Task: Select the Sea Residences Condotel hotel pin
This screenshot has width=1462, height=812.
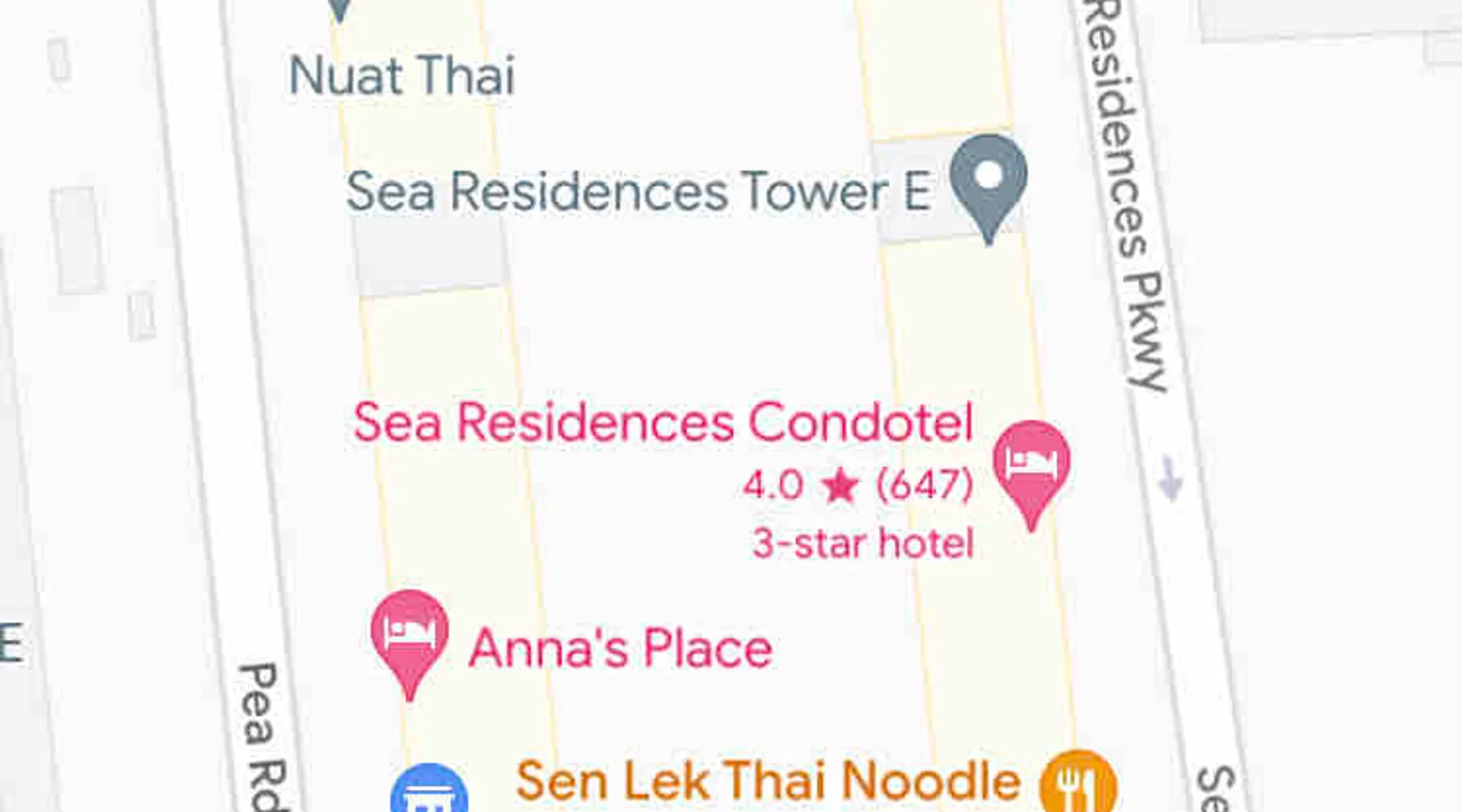Action: [1032, 466]
